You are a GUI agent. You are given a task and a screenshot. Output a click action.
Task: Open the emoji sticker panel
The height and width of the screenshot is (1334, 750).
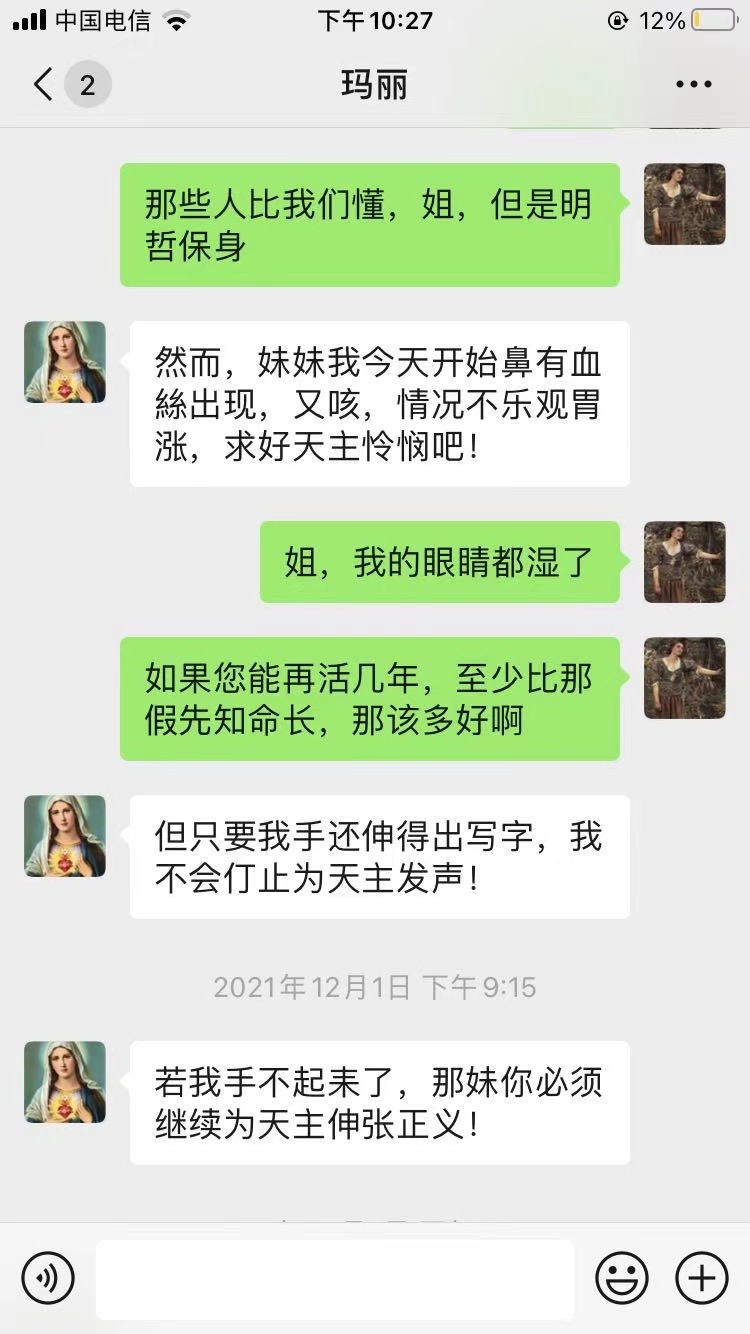point(622,1277)
